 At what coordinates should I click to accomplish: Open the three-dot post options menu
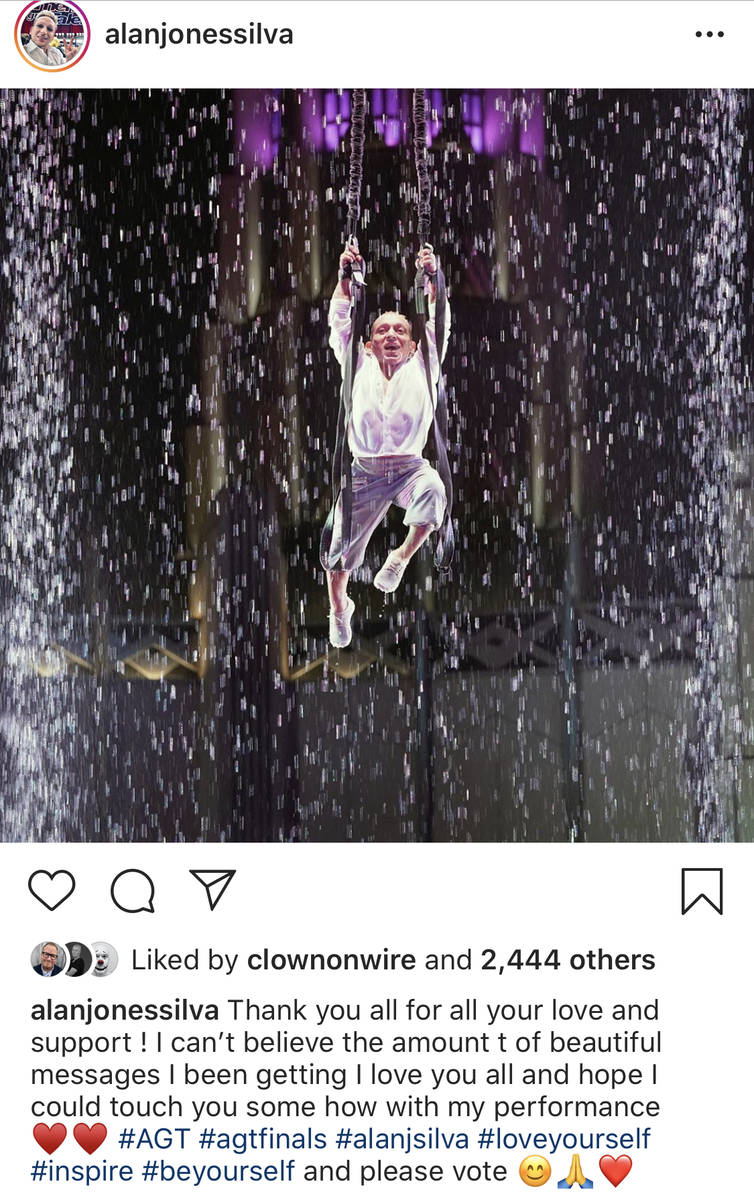coord(709,35)
